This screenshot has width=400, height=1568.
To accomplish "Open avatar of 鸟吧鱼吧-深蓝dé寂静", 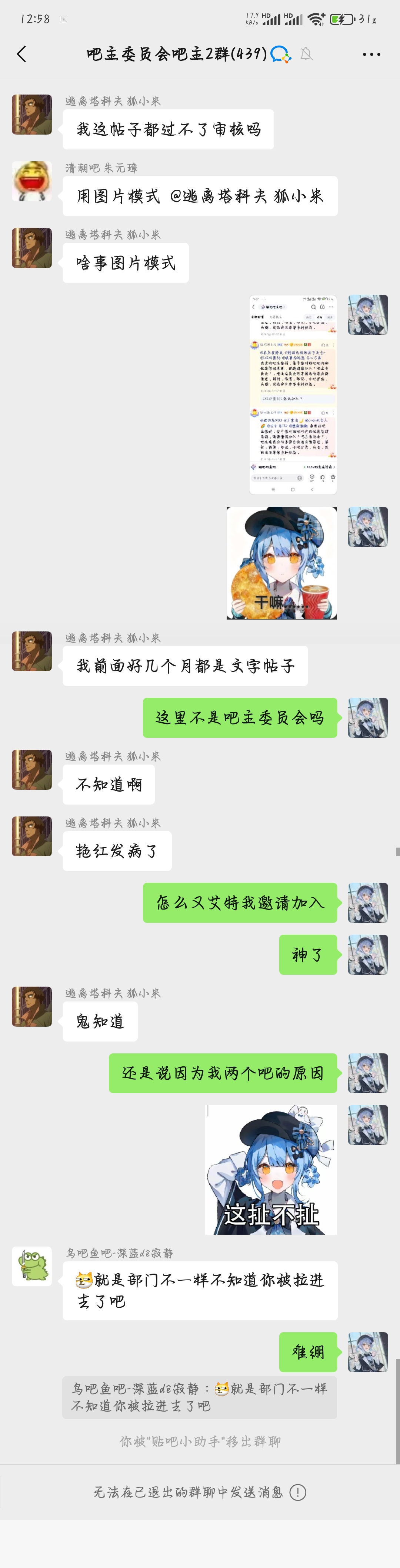I will pyautogui.click(x=31, y=1266).
